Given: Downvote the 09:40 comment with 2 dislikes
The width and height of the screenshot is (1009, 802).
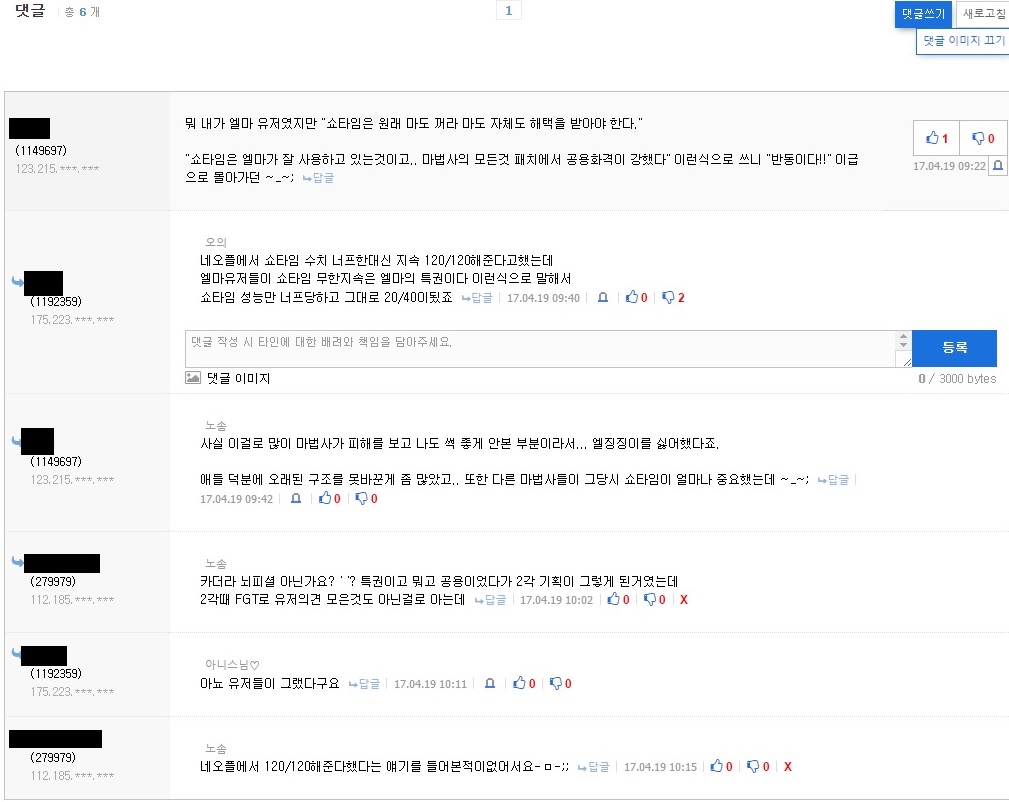Looking at the screenshot, I should pyautogui.click(x=673, y=298).
